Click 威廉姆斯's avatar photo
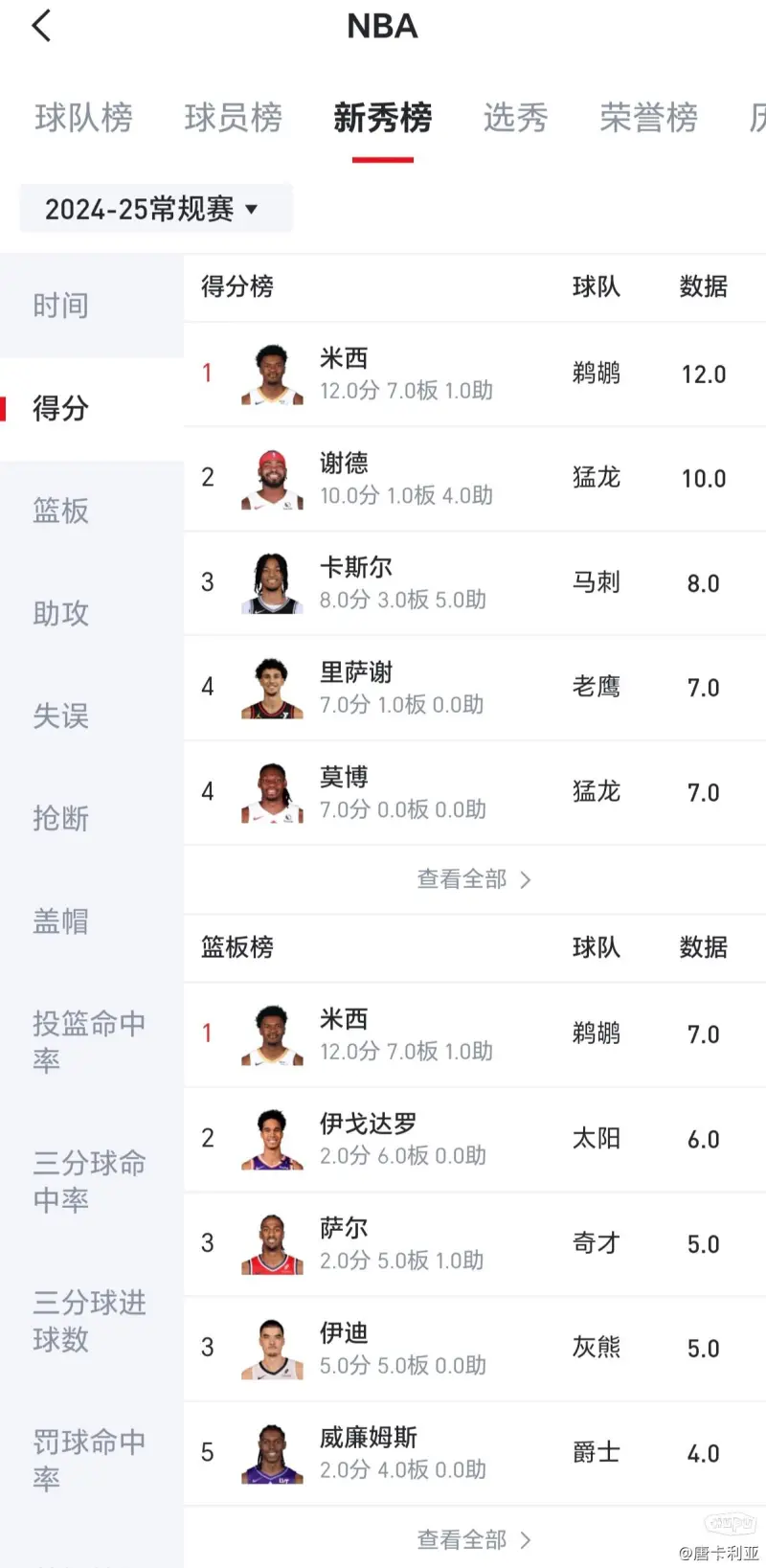The height and width of the screenshot is (1568, 766). pos(271,1452)
